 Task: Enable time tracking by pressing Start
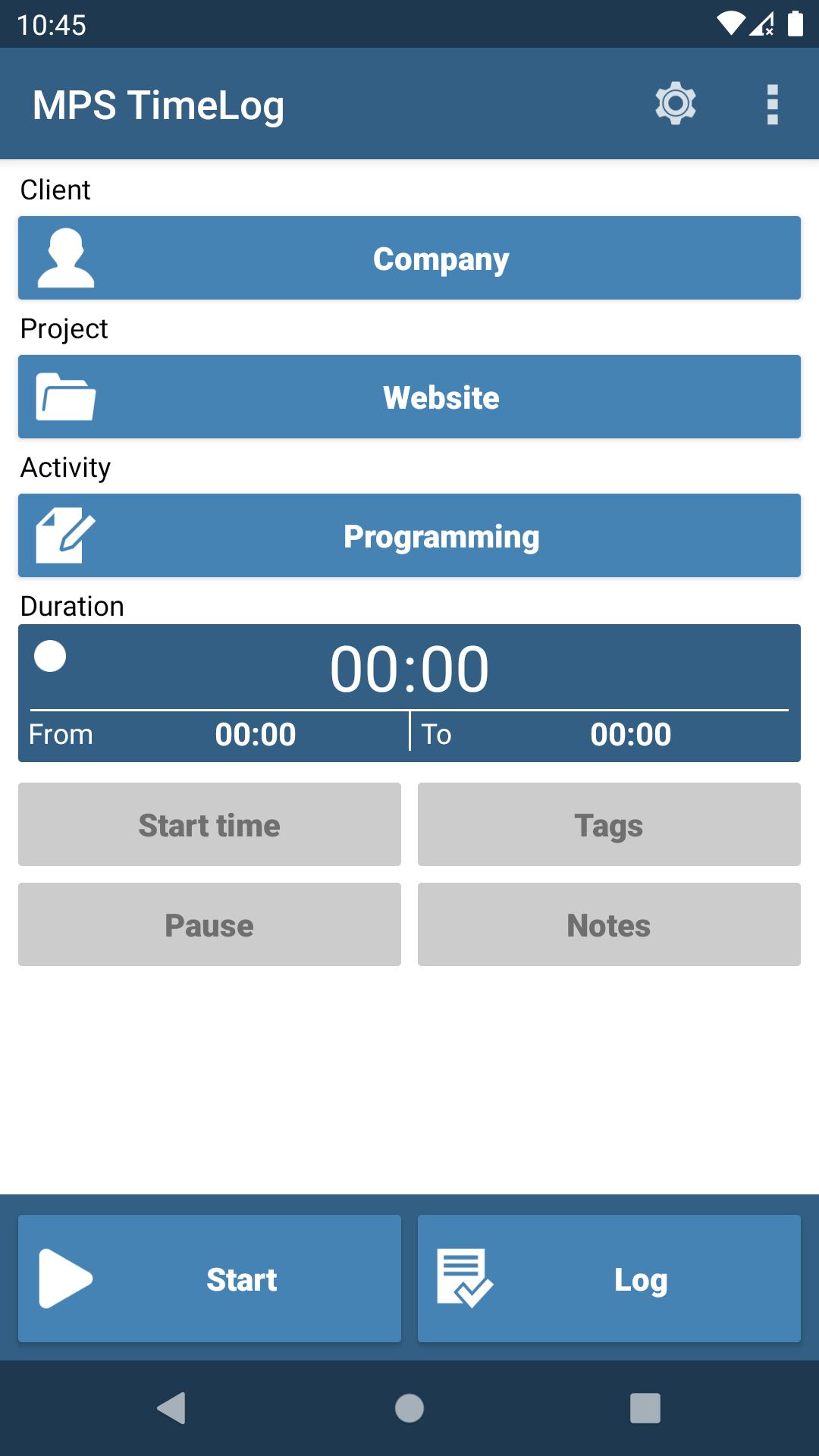[209, 1278]
